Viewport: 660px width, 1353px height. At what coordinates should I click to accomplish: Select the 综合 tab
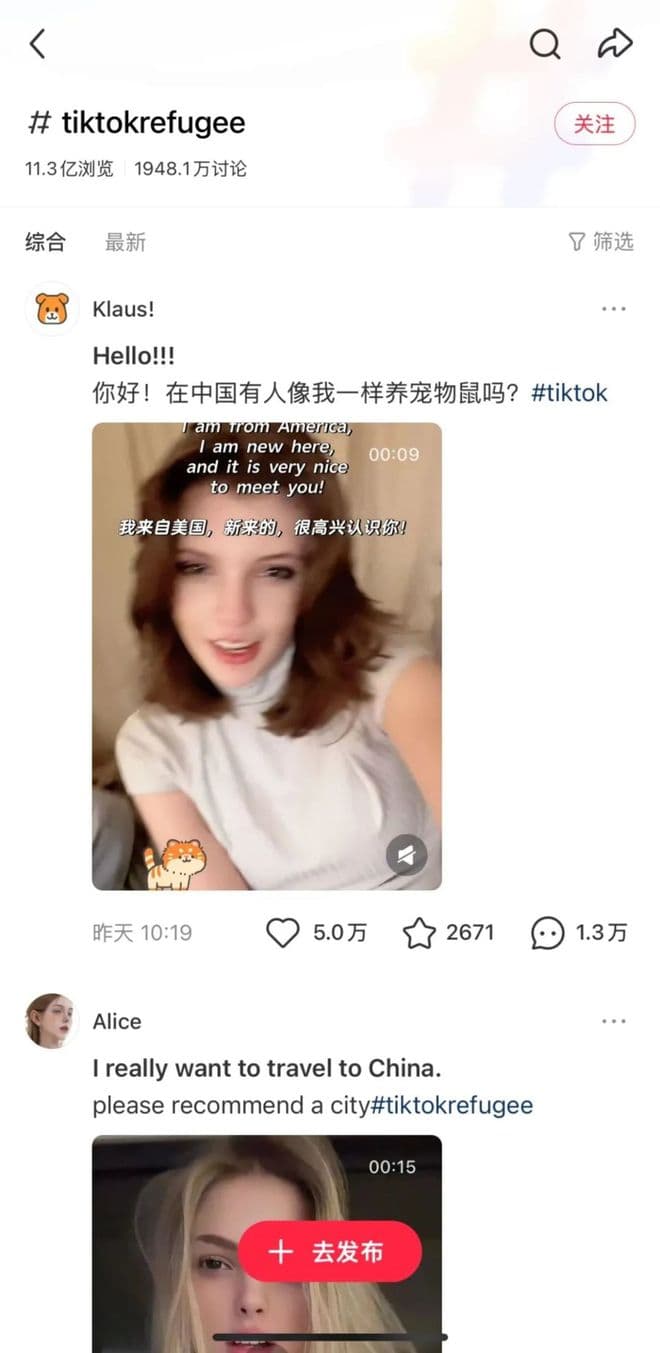click(x=45, y=241)
